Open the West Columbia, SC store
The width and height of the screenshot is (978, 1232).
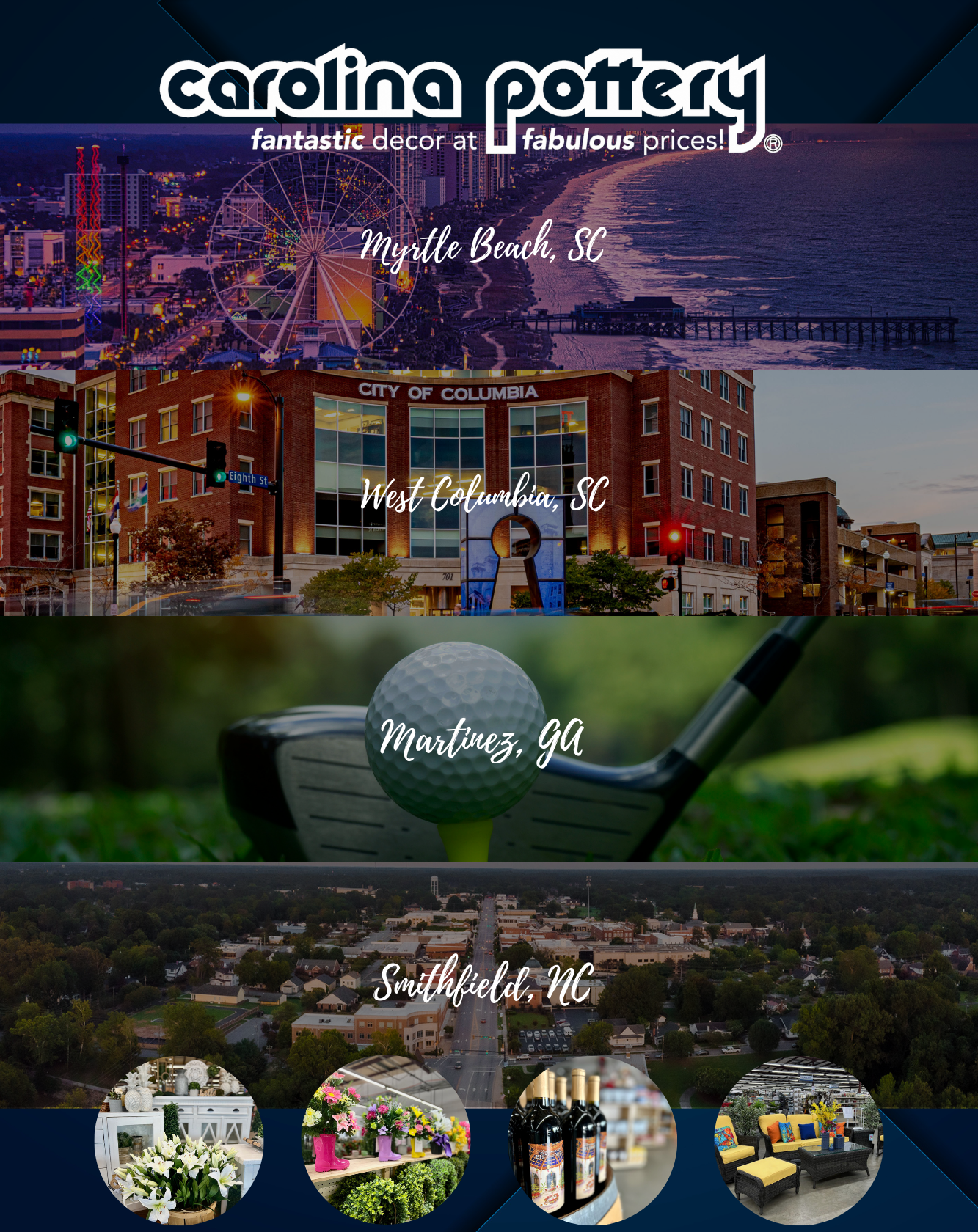(484, 494)
